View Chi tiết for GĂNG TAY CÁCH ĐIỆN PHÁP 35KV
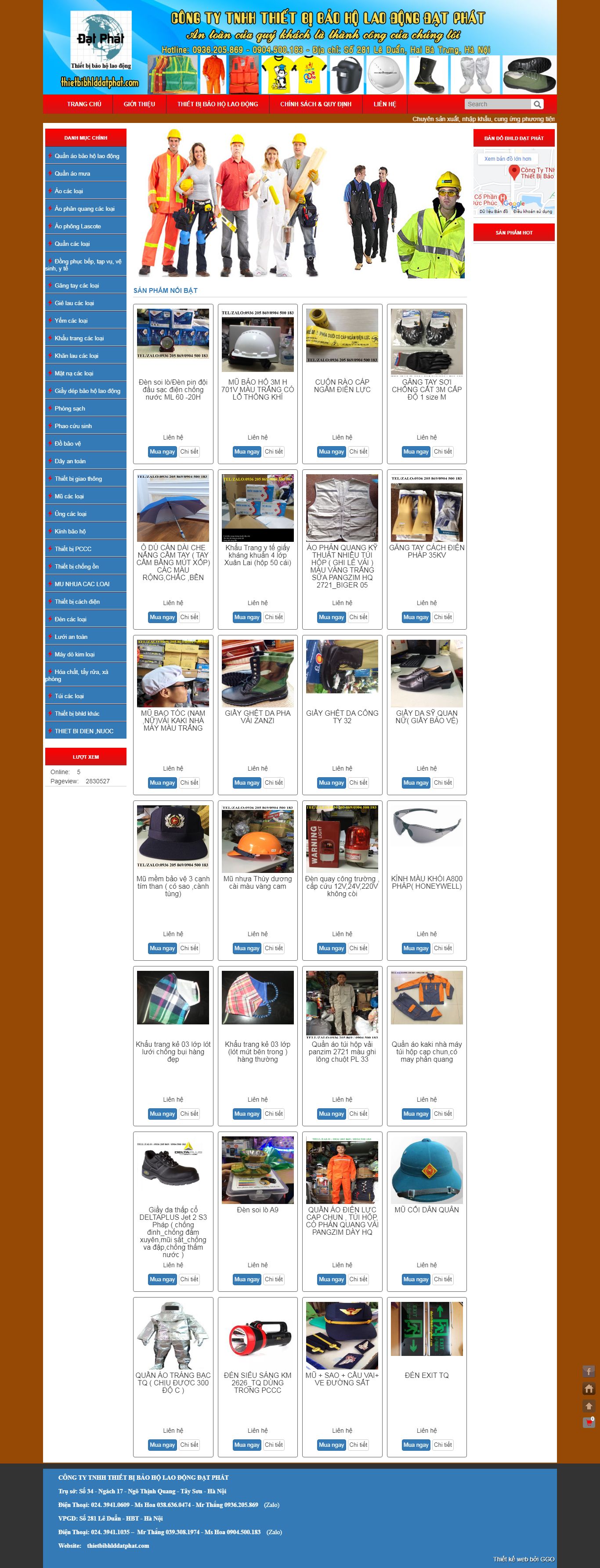The image size is (600, 1568). click(443, 617)
